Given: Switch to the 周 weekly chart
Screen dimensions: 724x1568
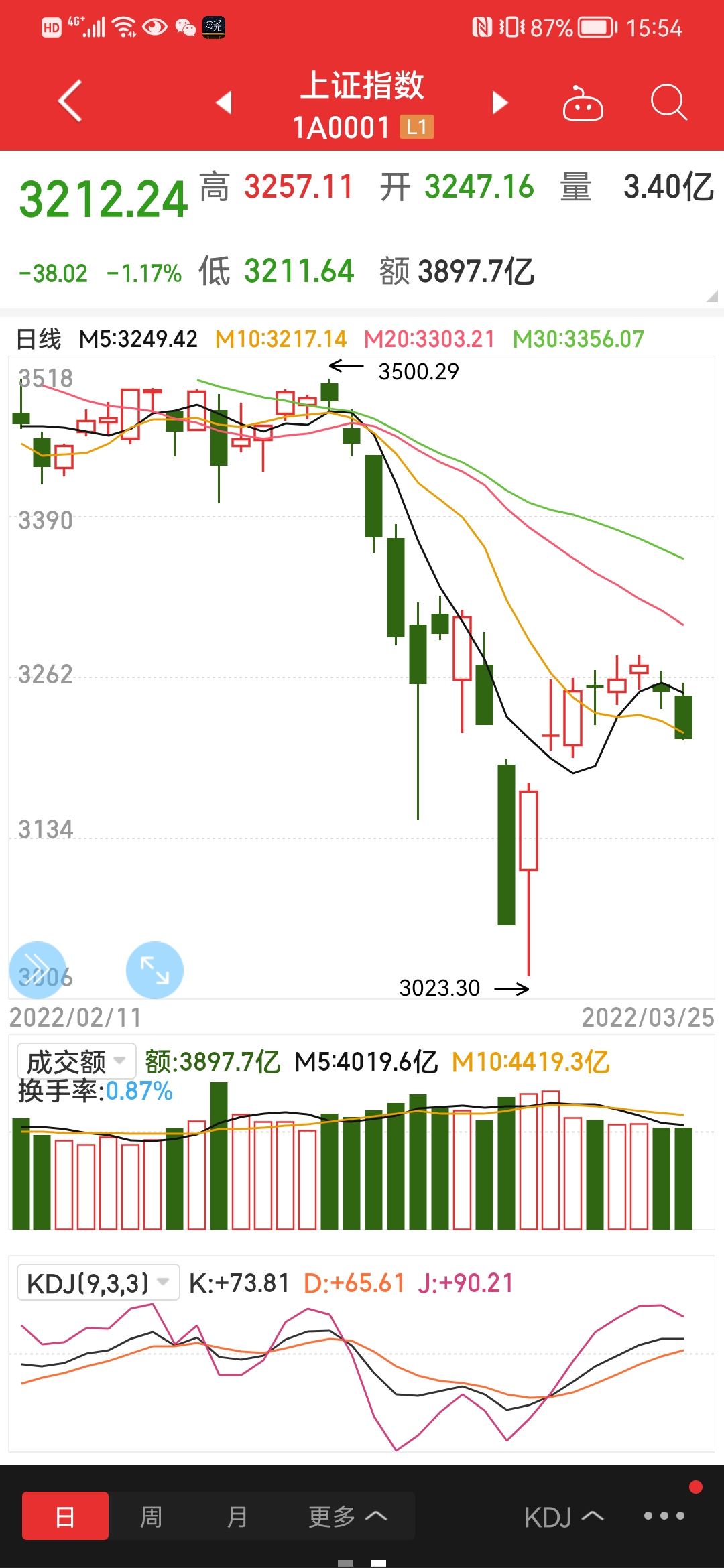Looking at the screenshot, I should tap(151, 1516).
